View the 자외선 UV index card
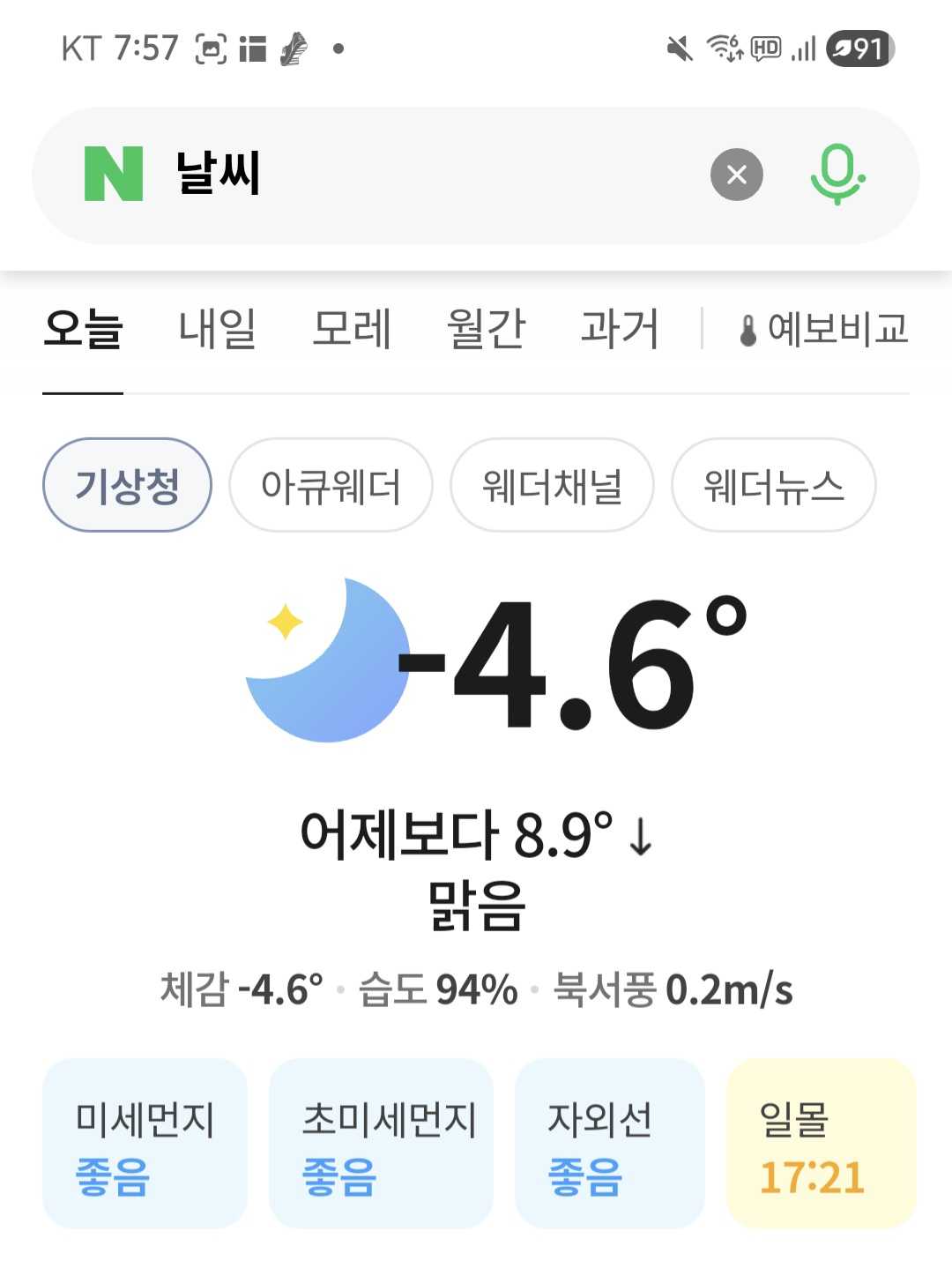Image resolution: width=952 pixels, height=1261 pixels. pos(610,1144)
